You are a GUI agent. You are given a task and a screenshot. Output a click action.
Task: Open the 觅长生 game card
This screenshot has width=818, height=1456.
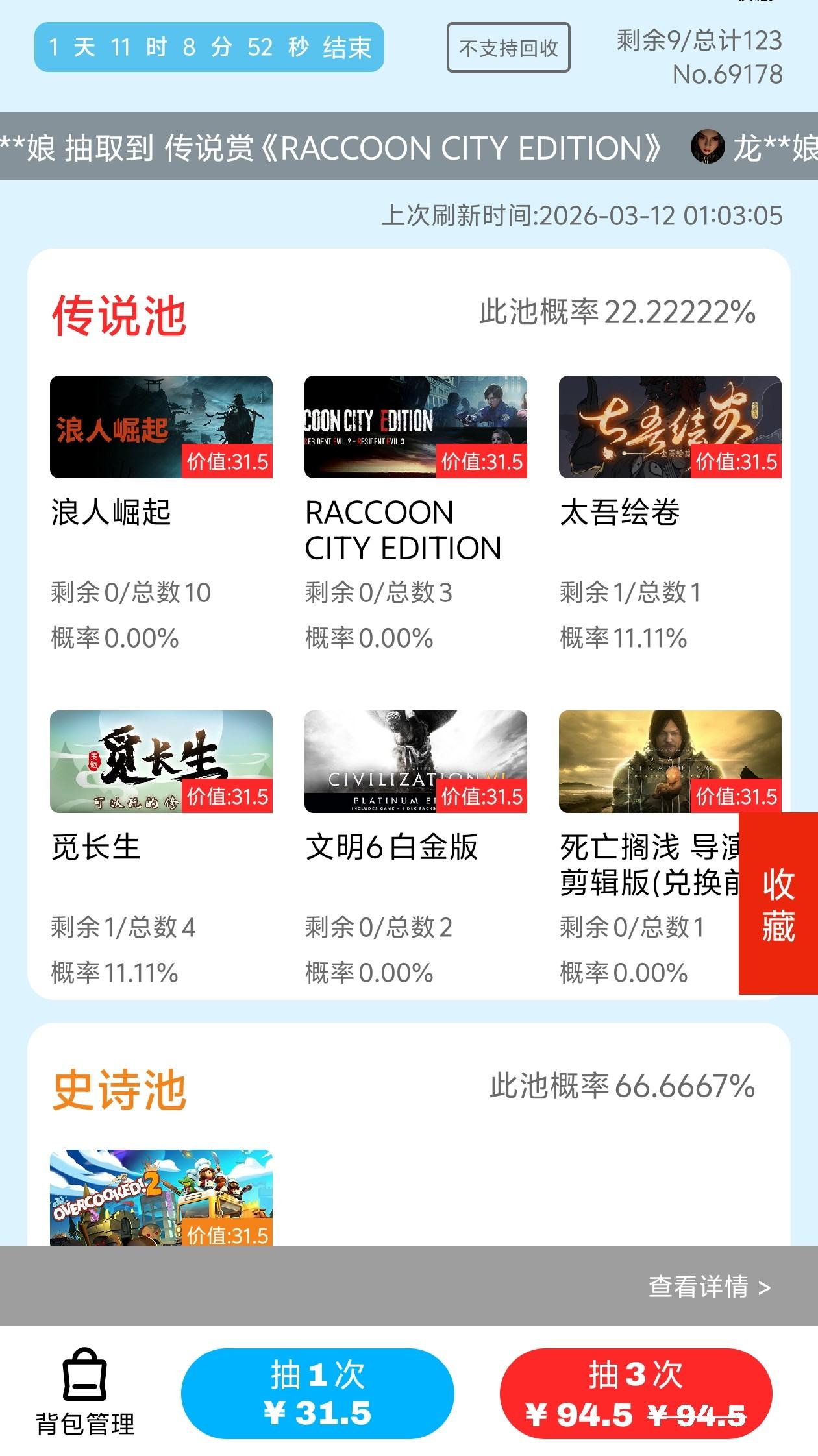(161, 762)
